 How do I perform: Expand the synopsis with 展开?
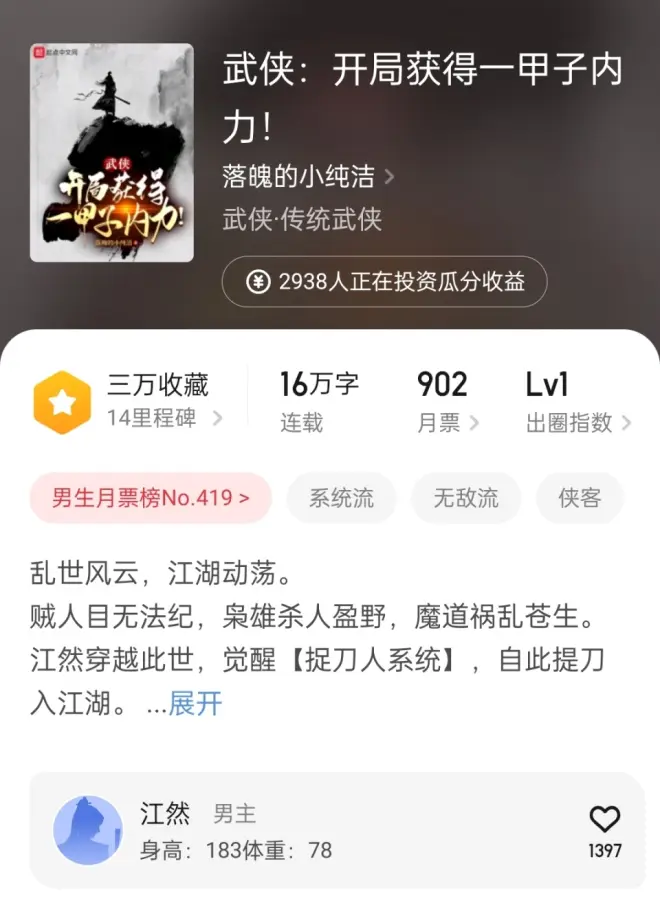pos(195,704)
